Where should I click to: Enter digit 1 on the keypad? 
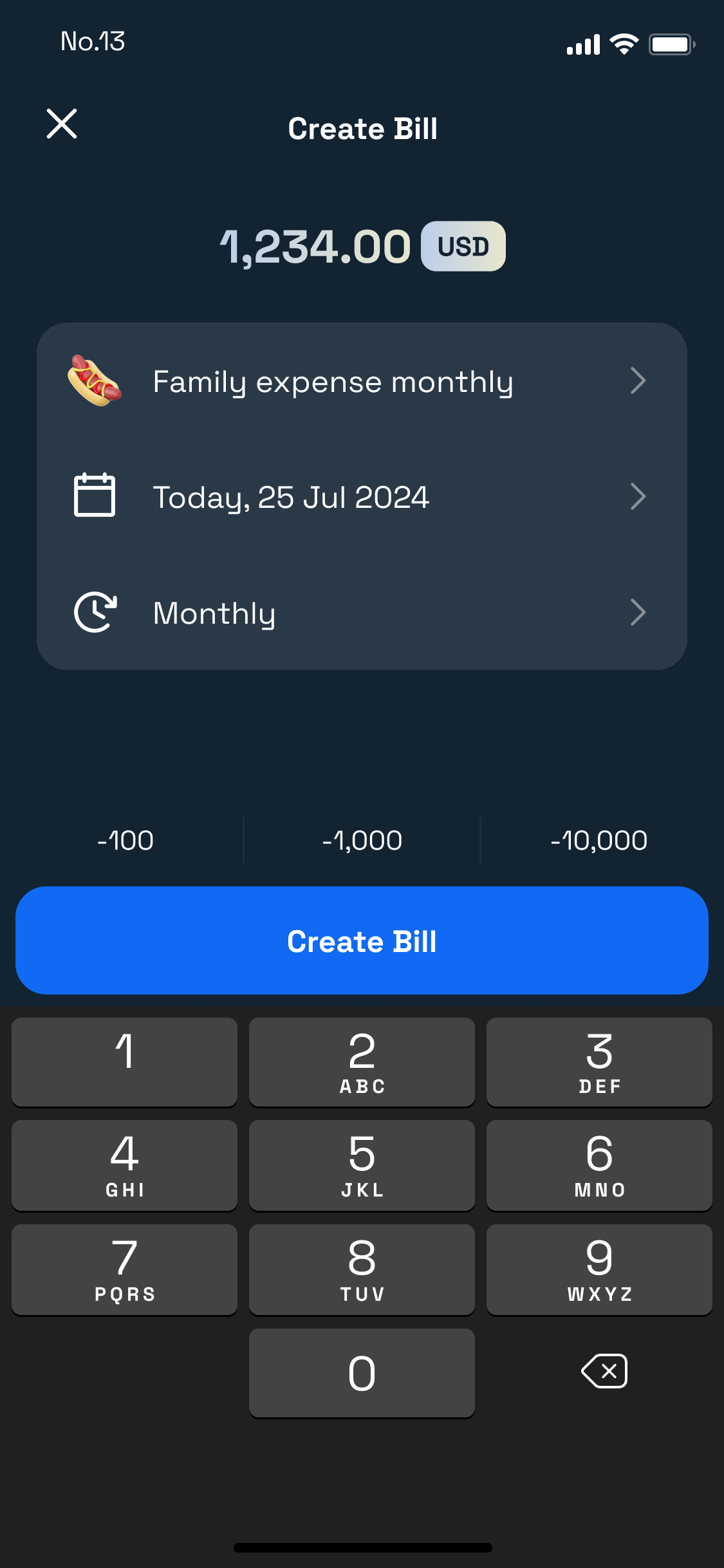(124, 1062)
